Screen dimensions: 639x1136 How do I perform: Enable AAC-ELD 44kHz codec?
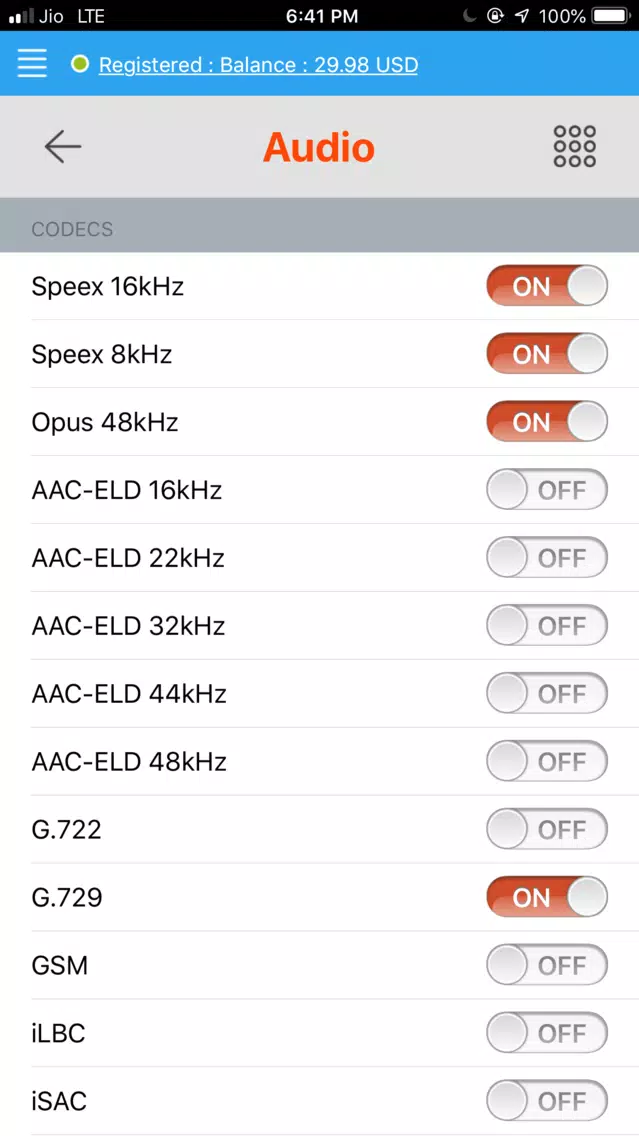547,693
